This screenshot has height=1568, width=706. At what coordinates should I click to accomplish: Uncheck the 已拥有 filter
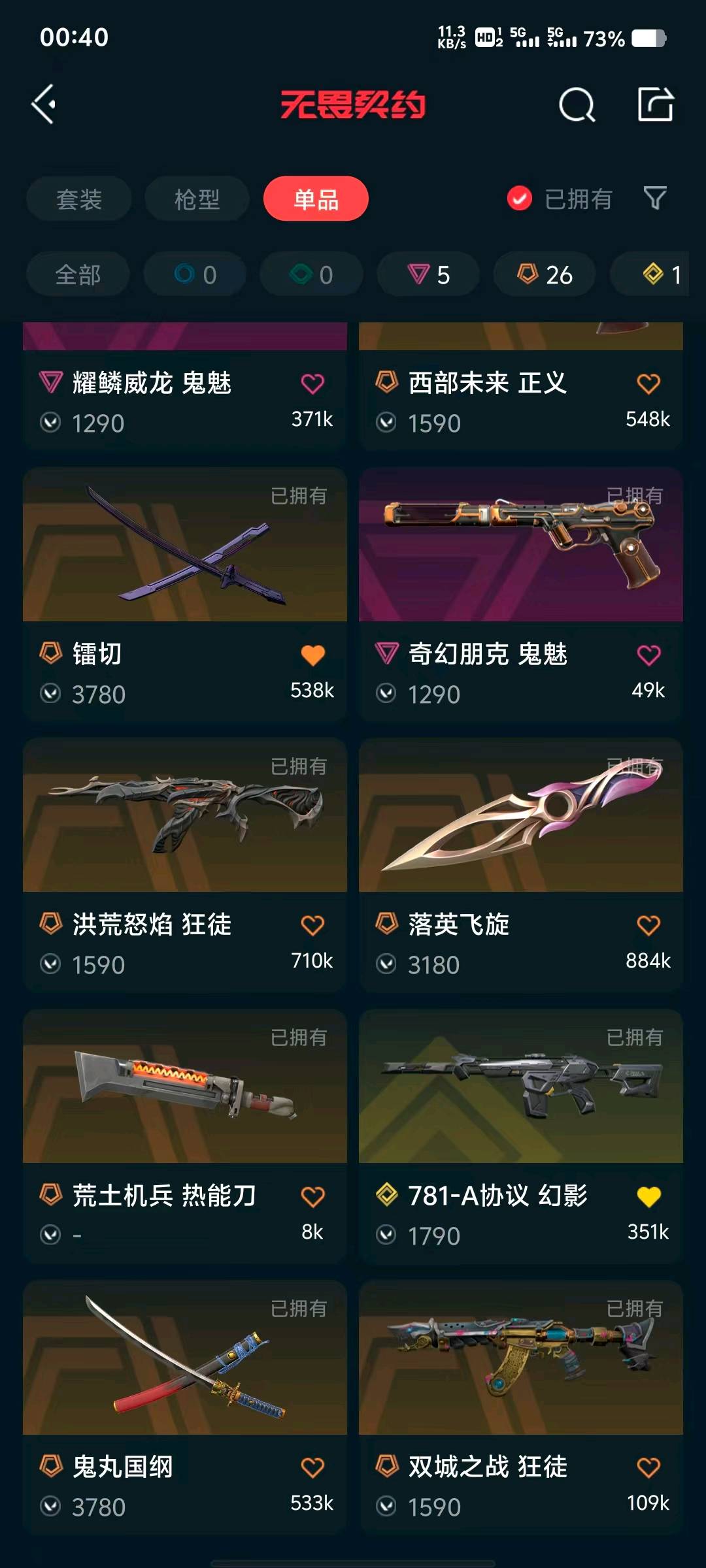(520, 199)
